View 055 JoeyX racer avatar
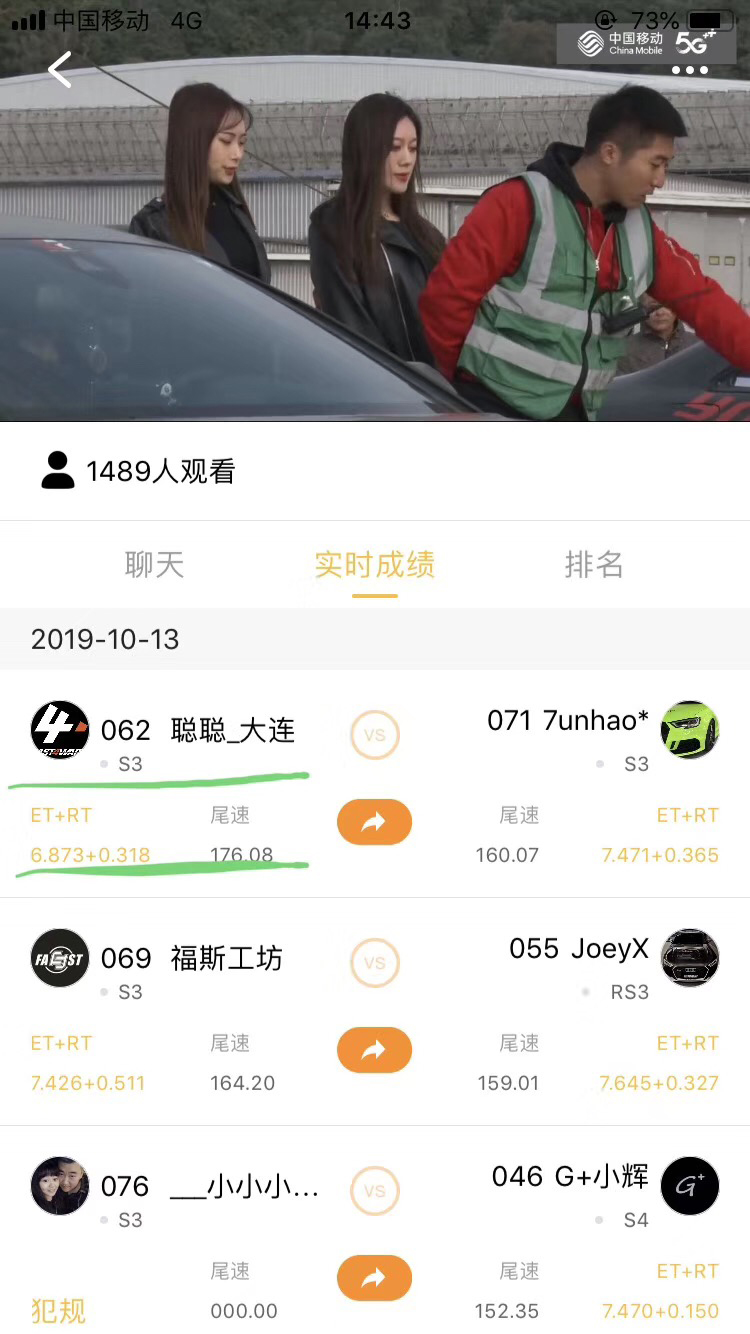 pos(690,958)
